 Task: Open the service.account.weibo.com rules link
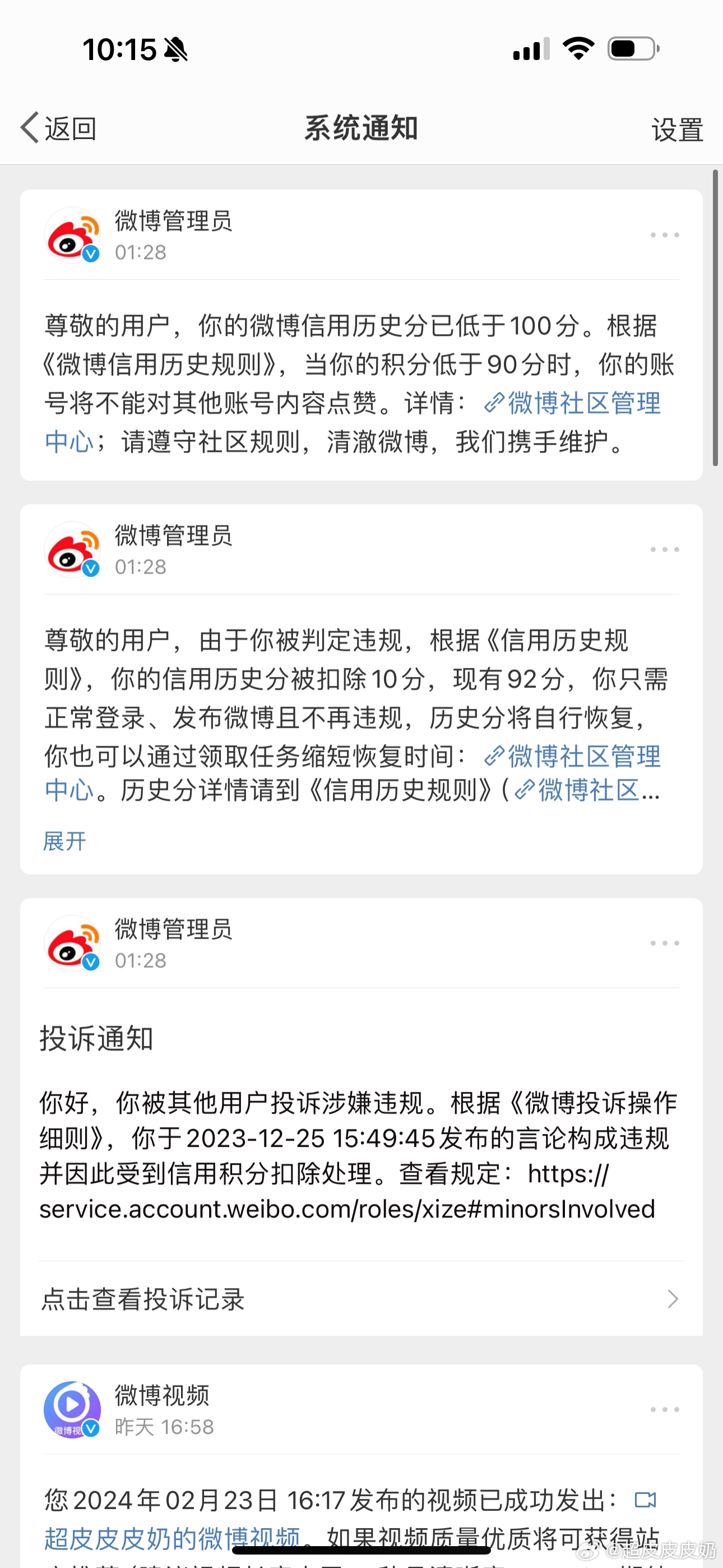[x=347, y=1191]
